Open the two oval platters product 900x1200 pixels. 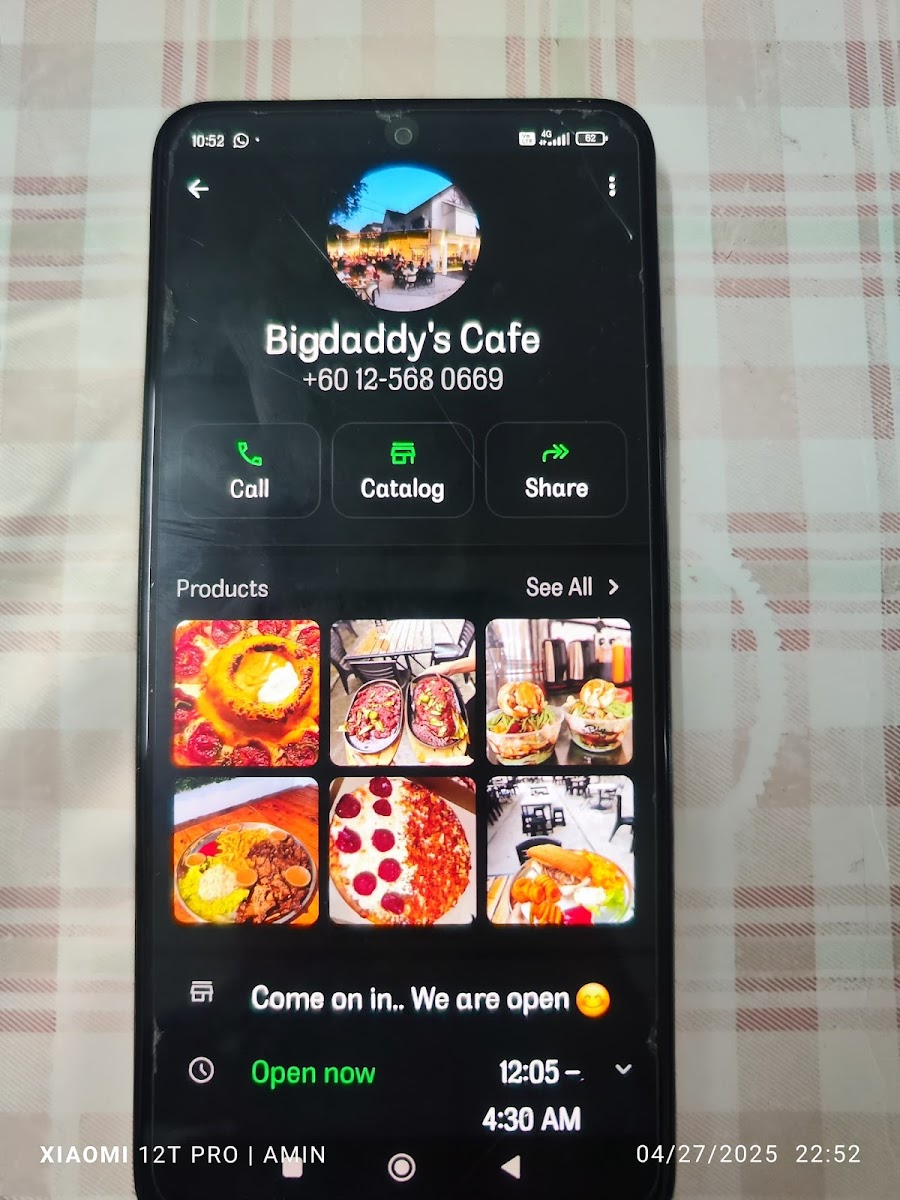(x=402, y=692)
